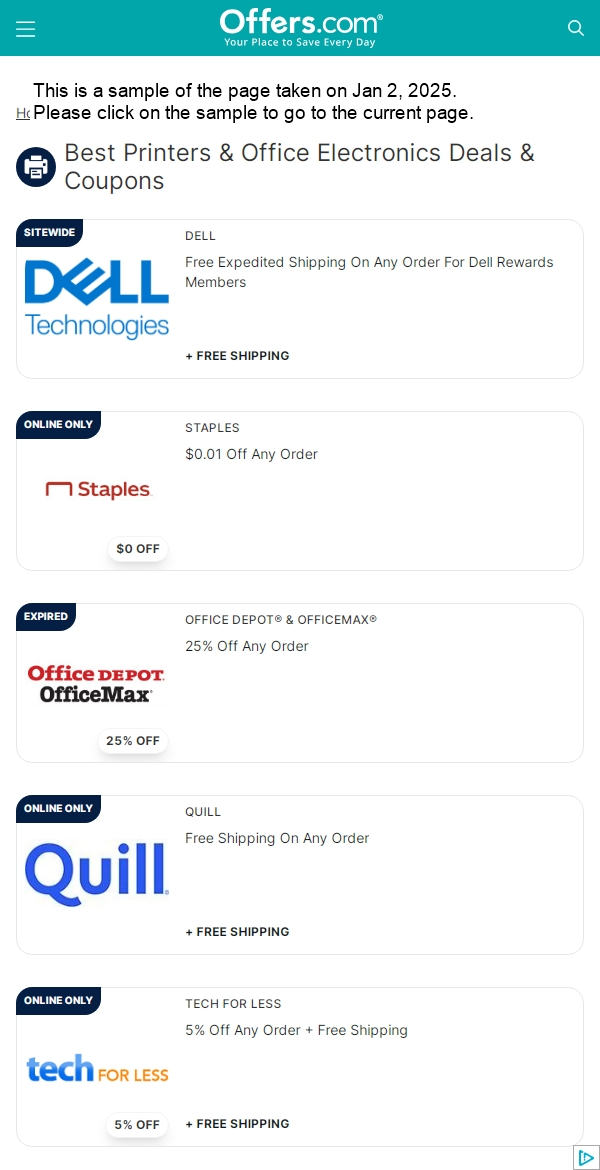Open the AdChoices icon
This screenshot has width=600, height=1170.
[587, 1157]
